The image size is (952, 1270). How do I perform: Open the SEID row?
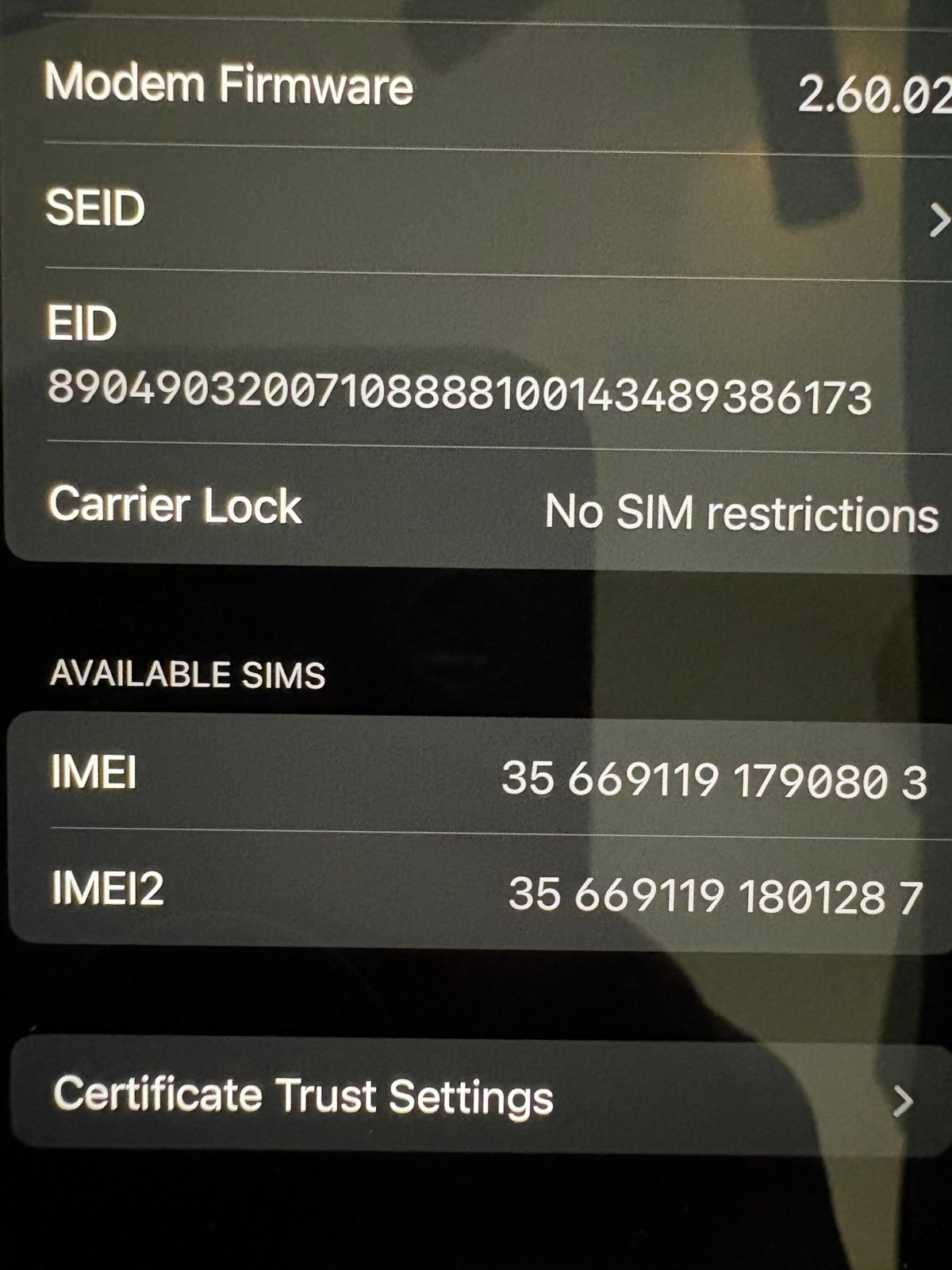[476, 210]
